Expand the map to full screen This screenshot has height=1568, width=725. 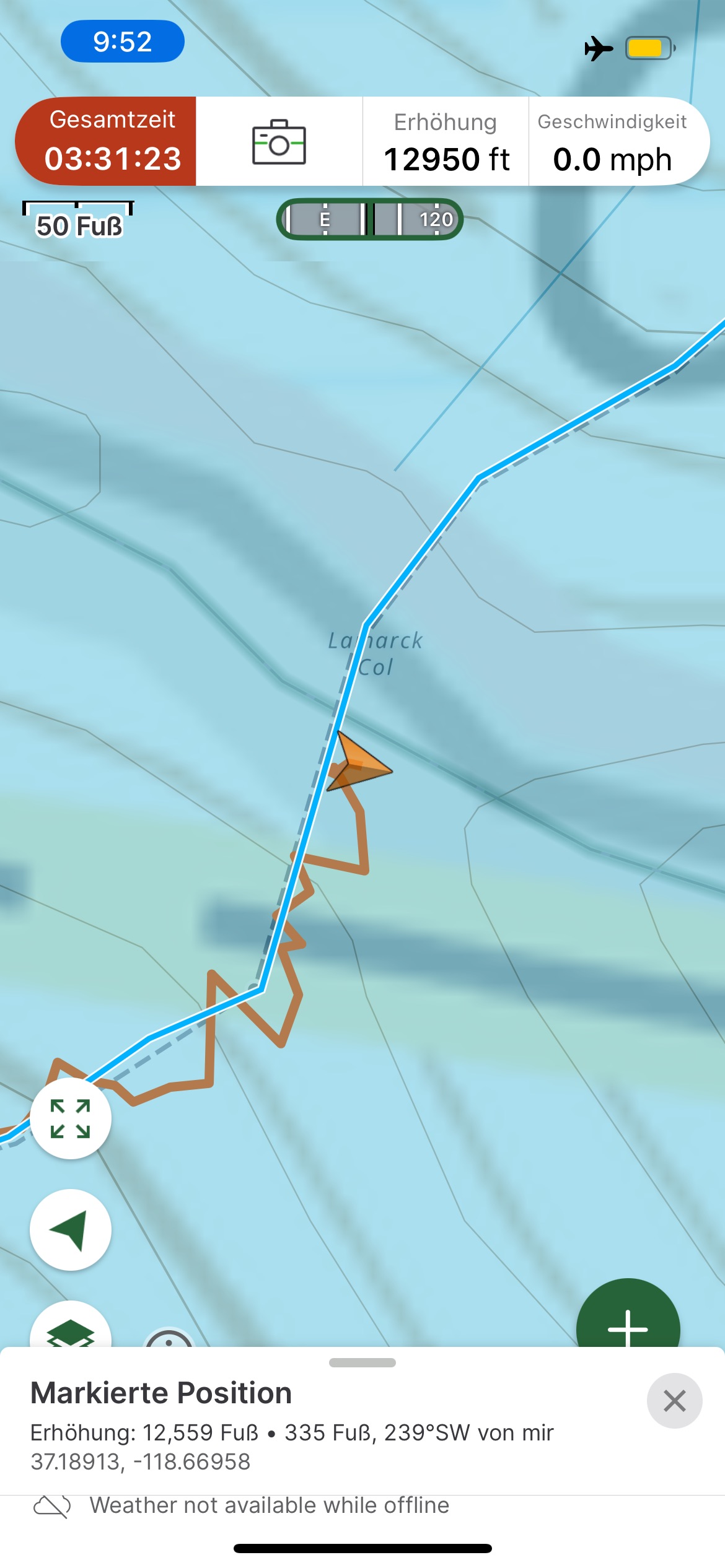click(71, 1118)
